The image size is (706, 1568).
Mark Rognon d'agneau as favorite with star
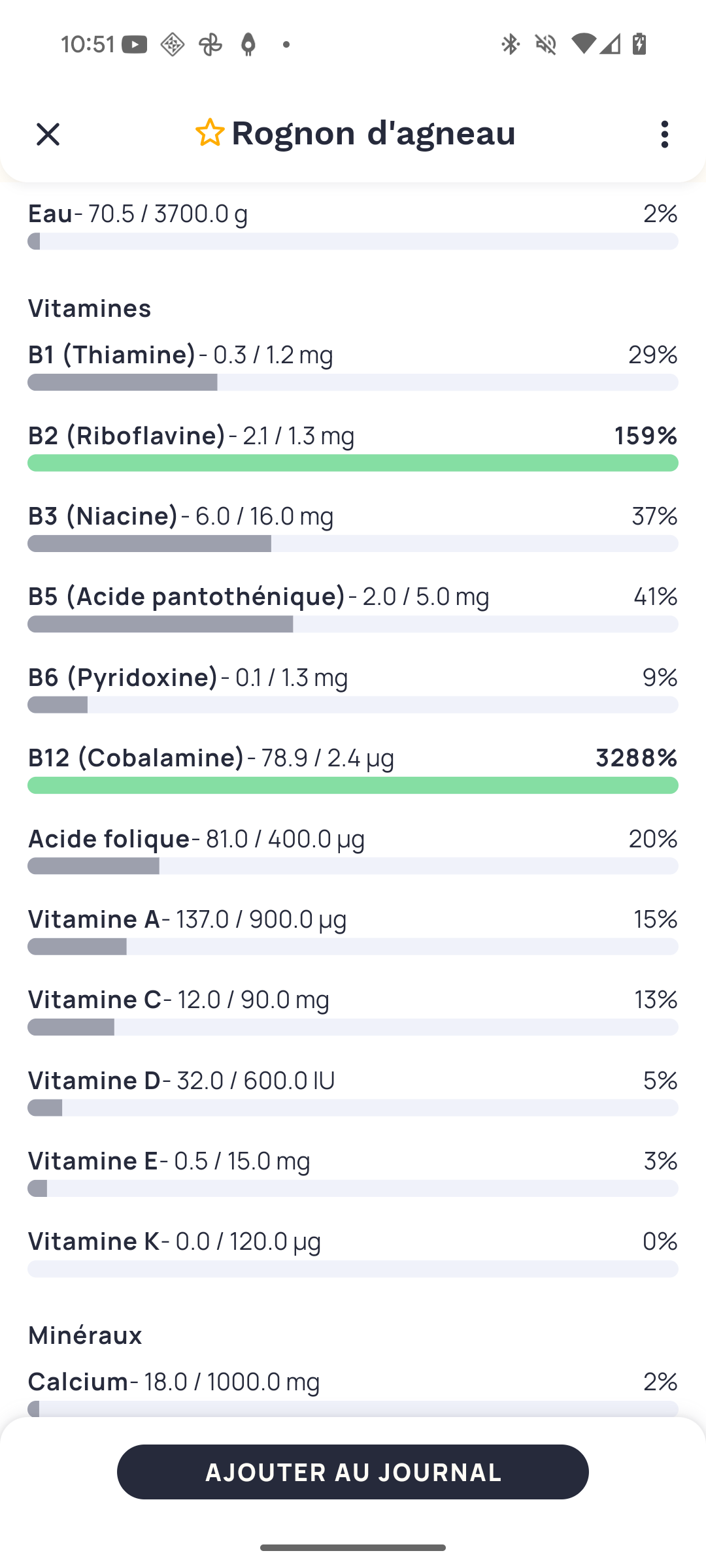pyautogui.click(x=210, y=133)
